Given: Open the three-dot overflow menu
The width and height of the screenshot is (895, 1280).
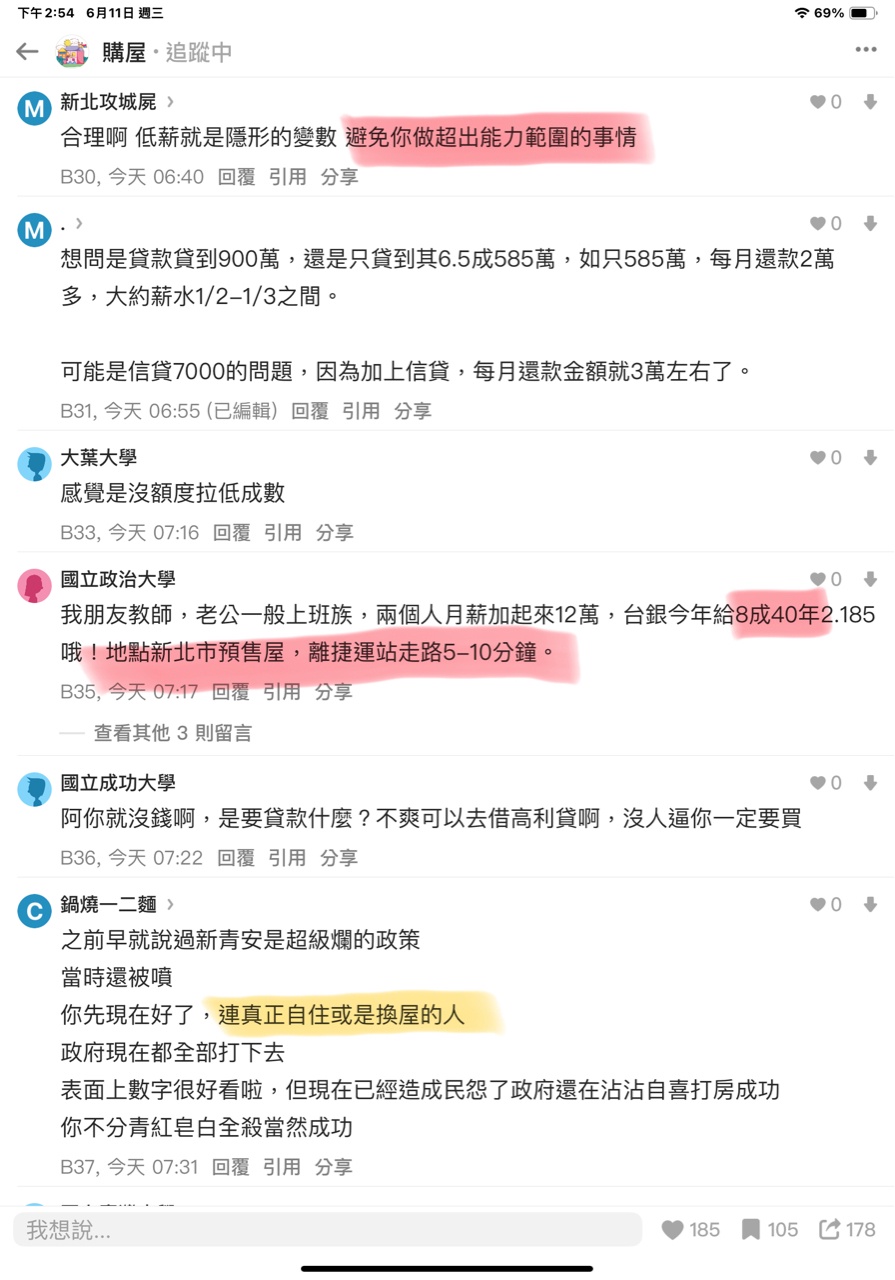Looking at the screenshot, I should pos(865,51).
